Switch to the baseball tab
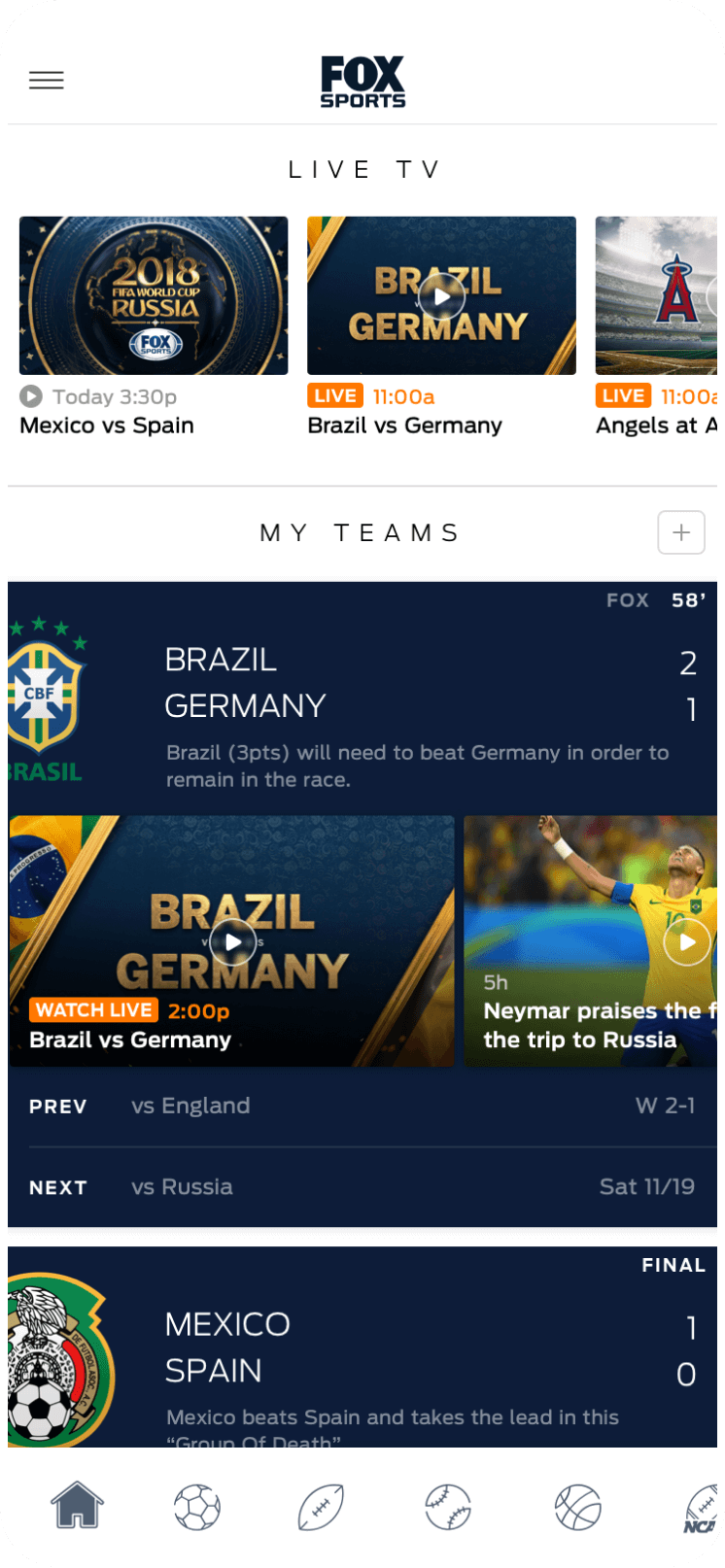Image resolution: width=725 pixels, height=1568 pixels. tap(448, 1509)
